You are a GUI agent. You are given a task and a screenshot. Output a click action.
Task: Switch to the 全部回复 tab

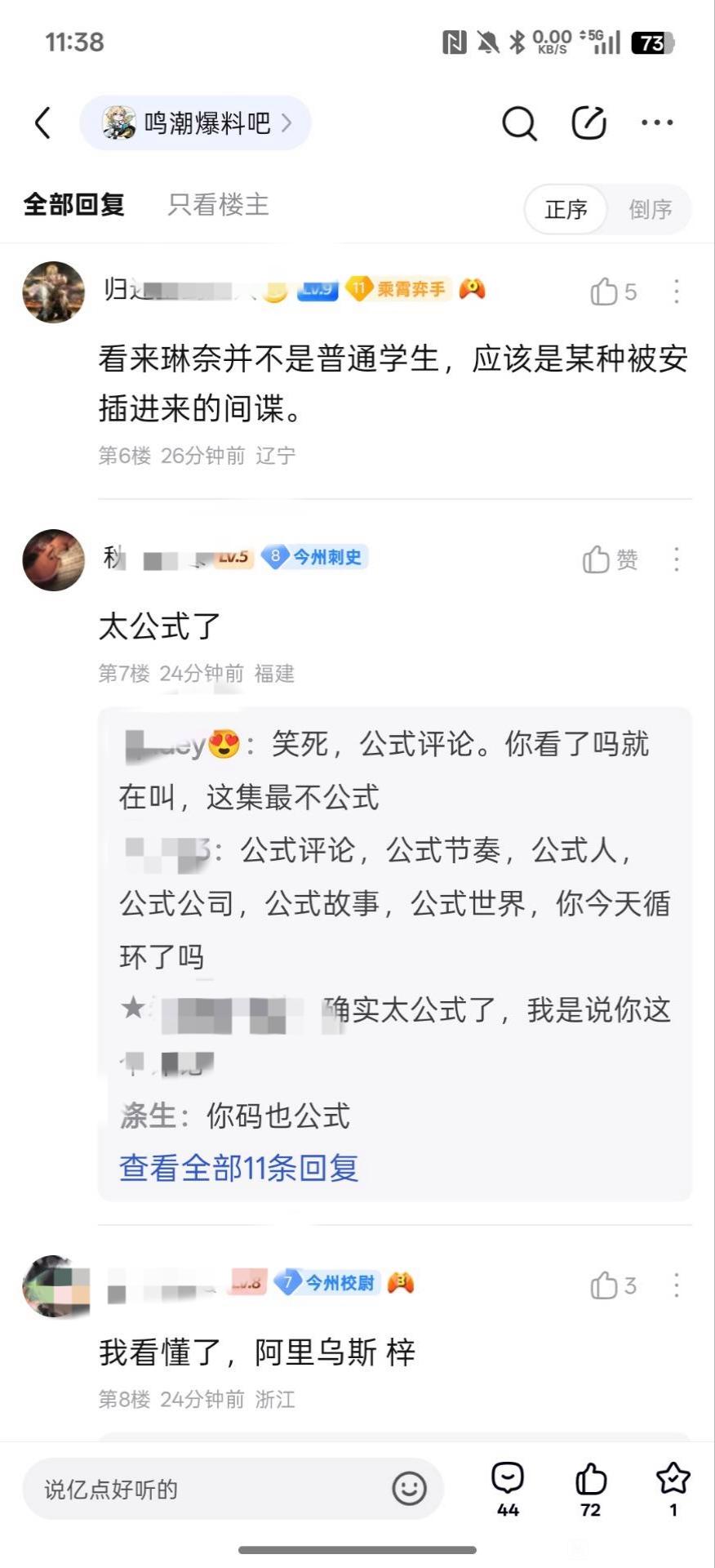point(73,205)
